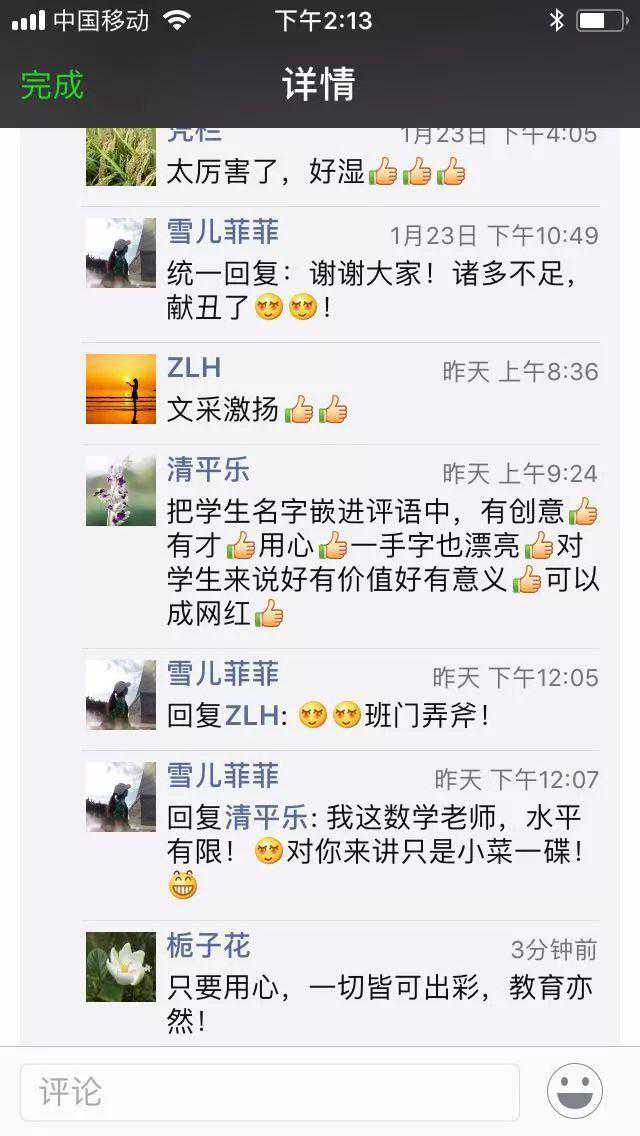Tap 完成 to leave the details page
This screenshot has height=1136, width=640.
click(x=52, y=85)
